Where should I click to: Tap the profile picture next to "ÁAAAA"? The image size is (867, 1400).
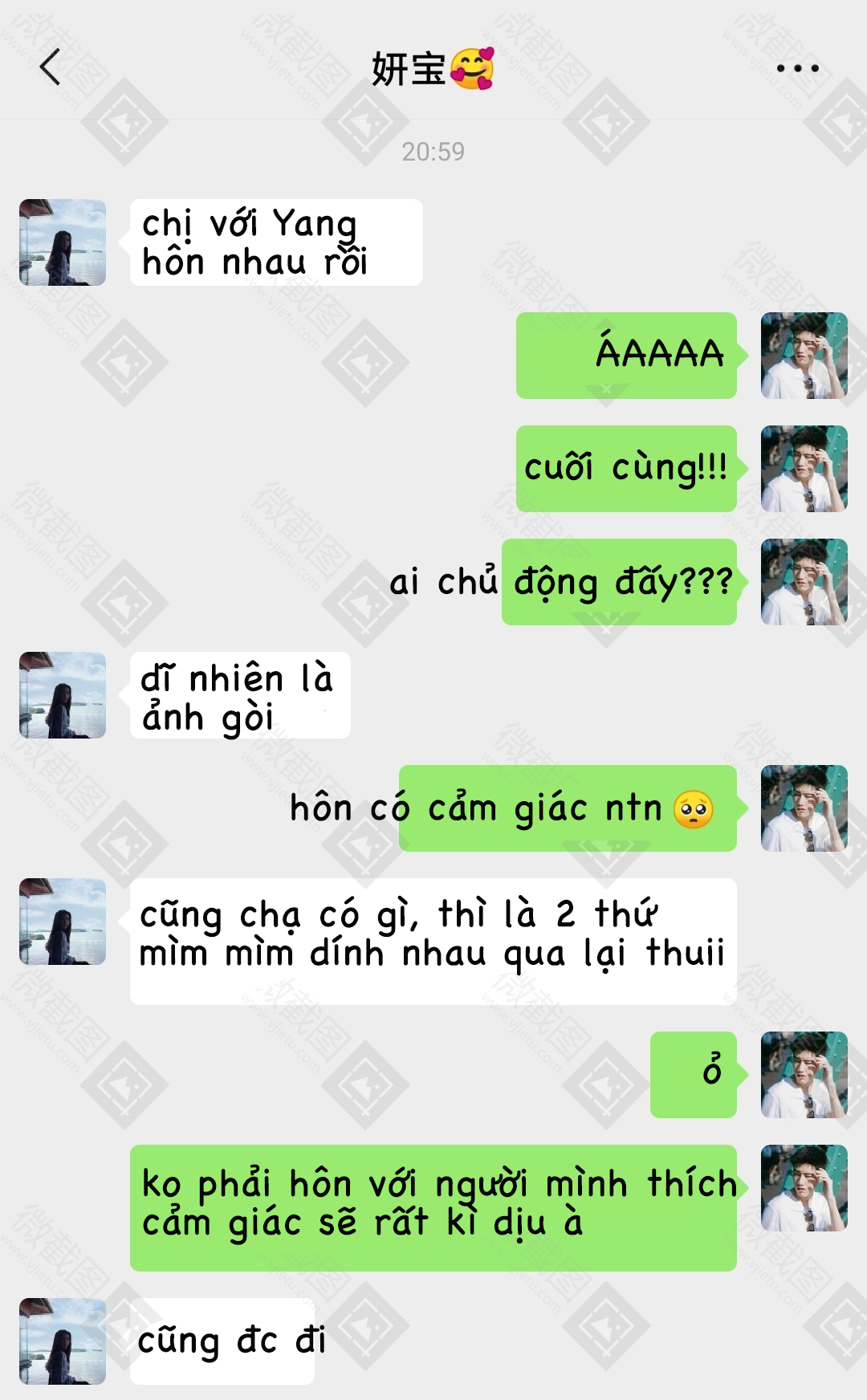coord(804,356)
